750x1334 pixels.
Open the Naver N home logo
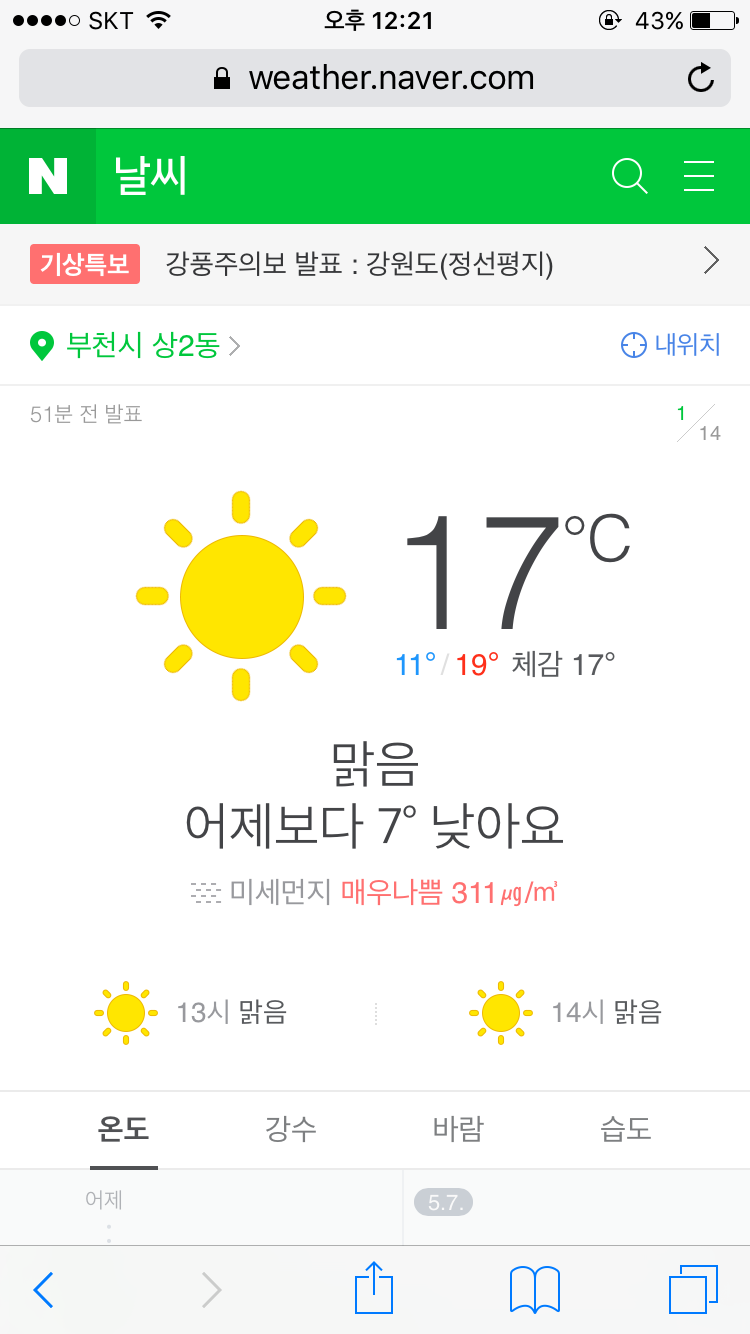48,176
